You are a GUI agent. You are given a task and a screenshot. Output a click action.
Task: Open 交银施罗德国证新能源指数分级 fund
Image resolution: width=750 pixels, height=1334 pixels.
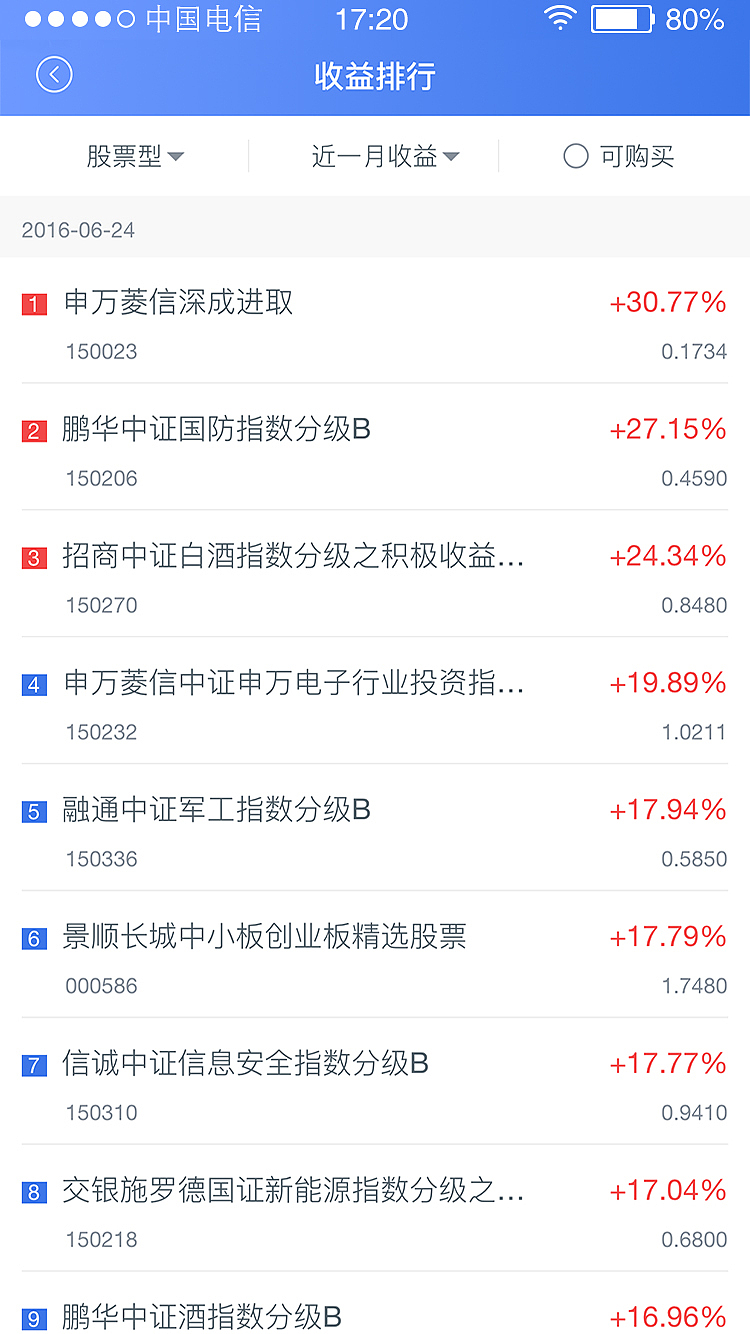click(x=375, y=1210)
